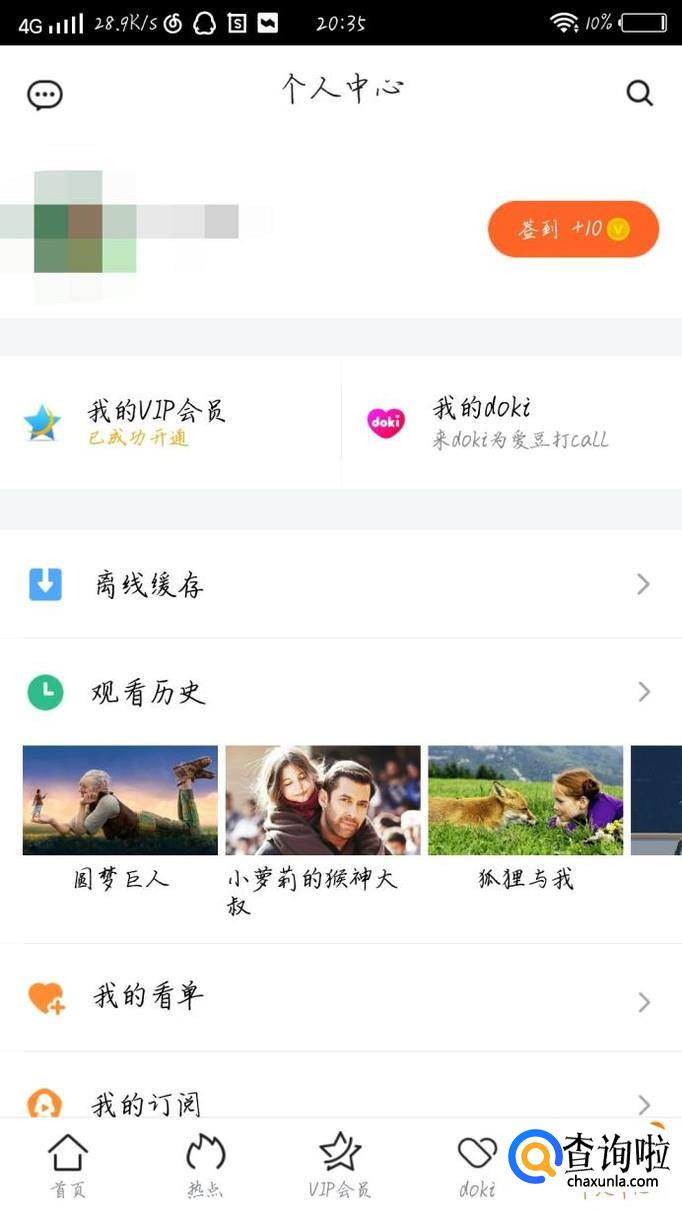682x1212 pixels.
Task: Open 观看历史 watch history row
Action: point(341,692)
